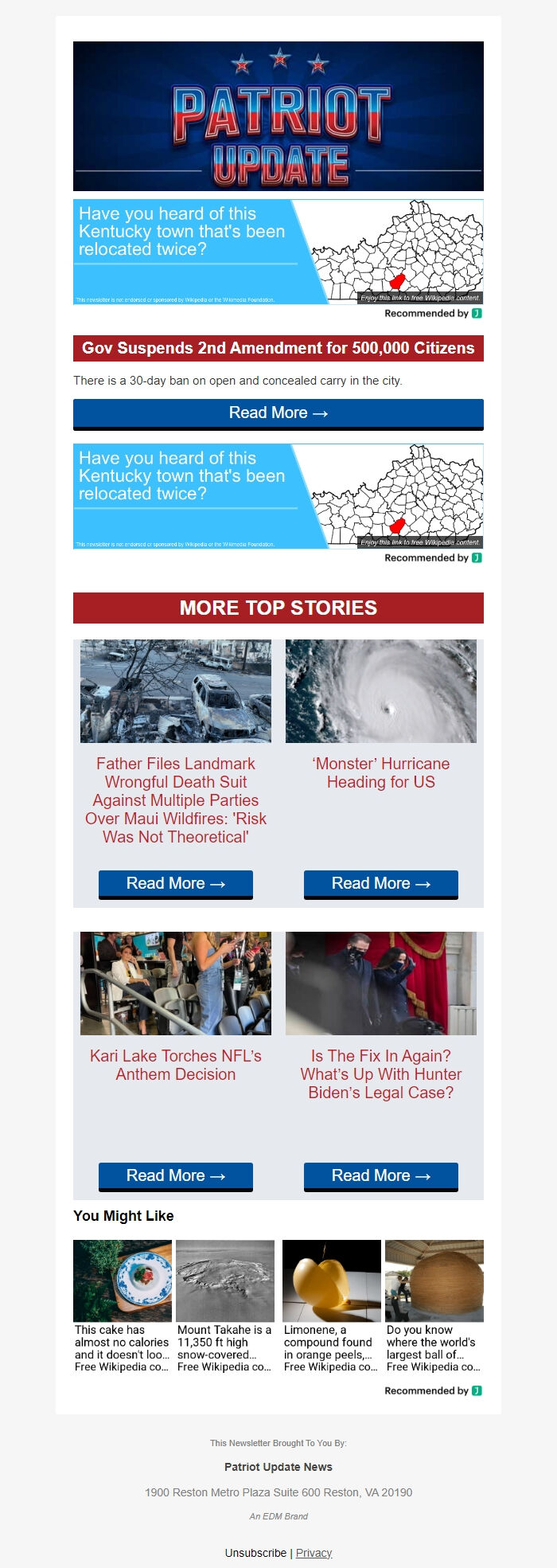Tap Read More for the Kari Lake story
Image resolution: width=557 pixels, height=1568 pixels.
tap(176, 1175)
